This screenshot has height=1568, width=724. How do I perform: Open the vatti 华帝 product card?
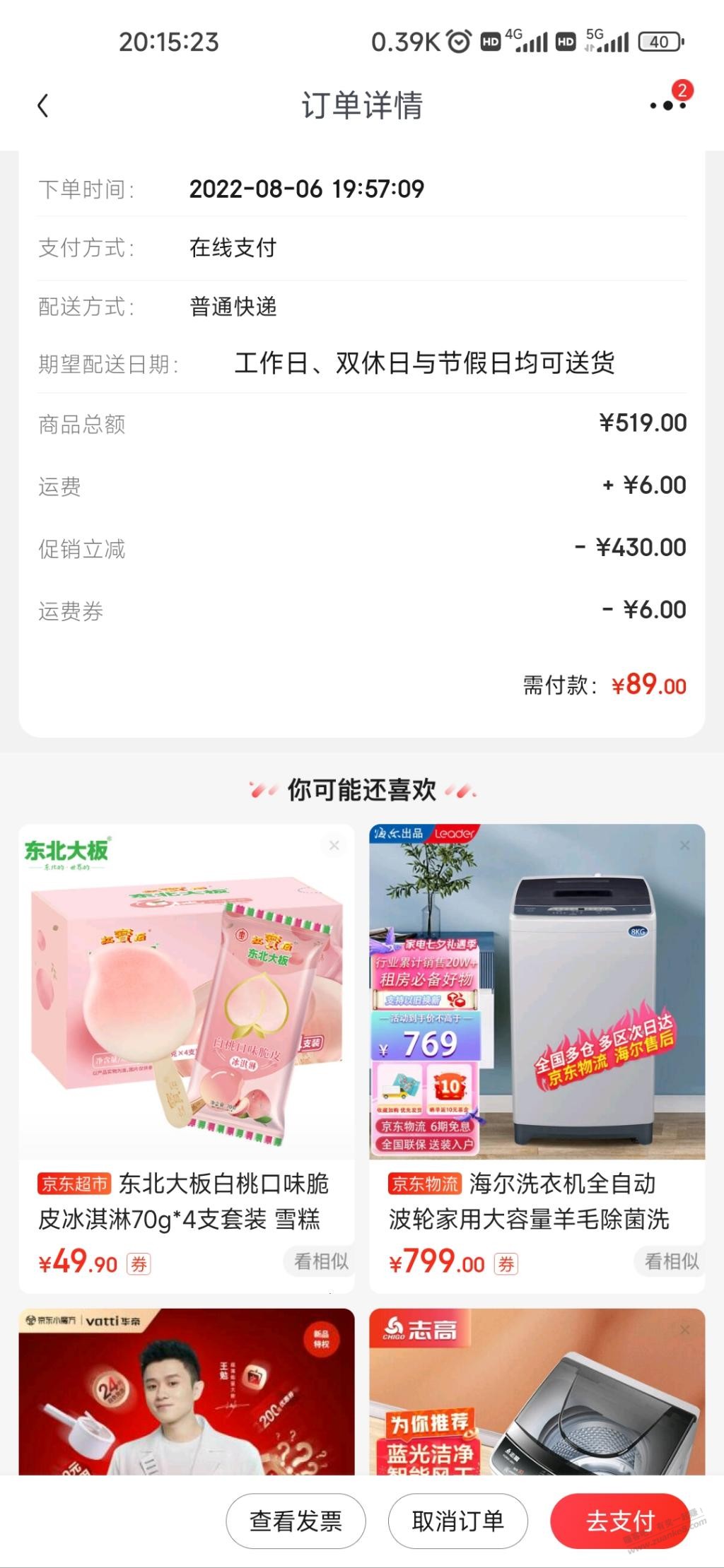coord(187,1392)
